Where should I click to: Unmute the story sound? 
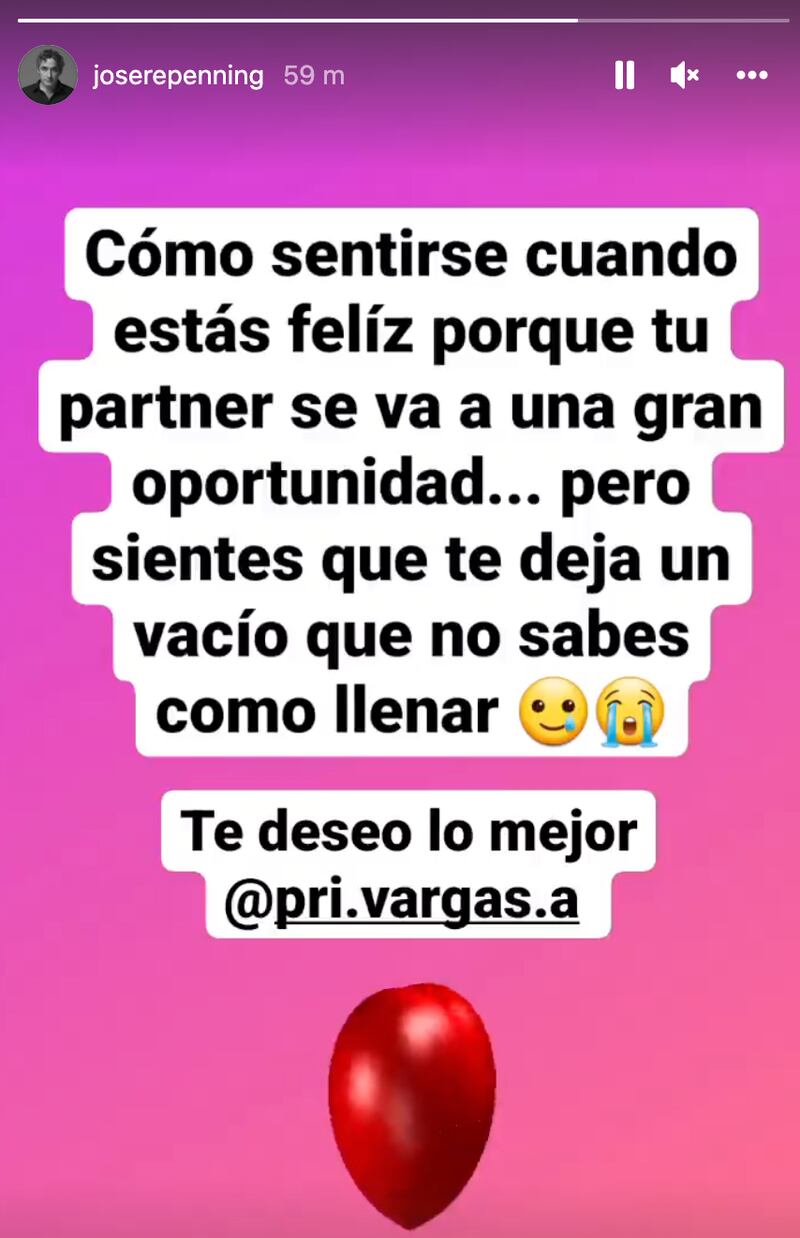[x=685, y=75]
